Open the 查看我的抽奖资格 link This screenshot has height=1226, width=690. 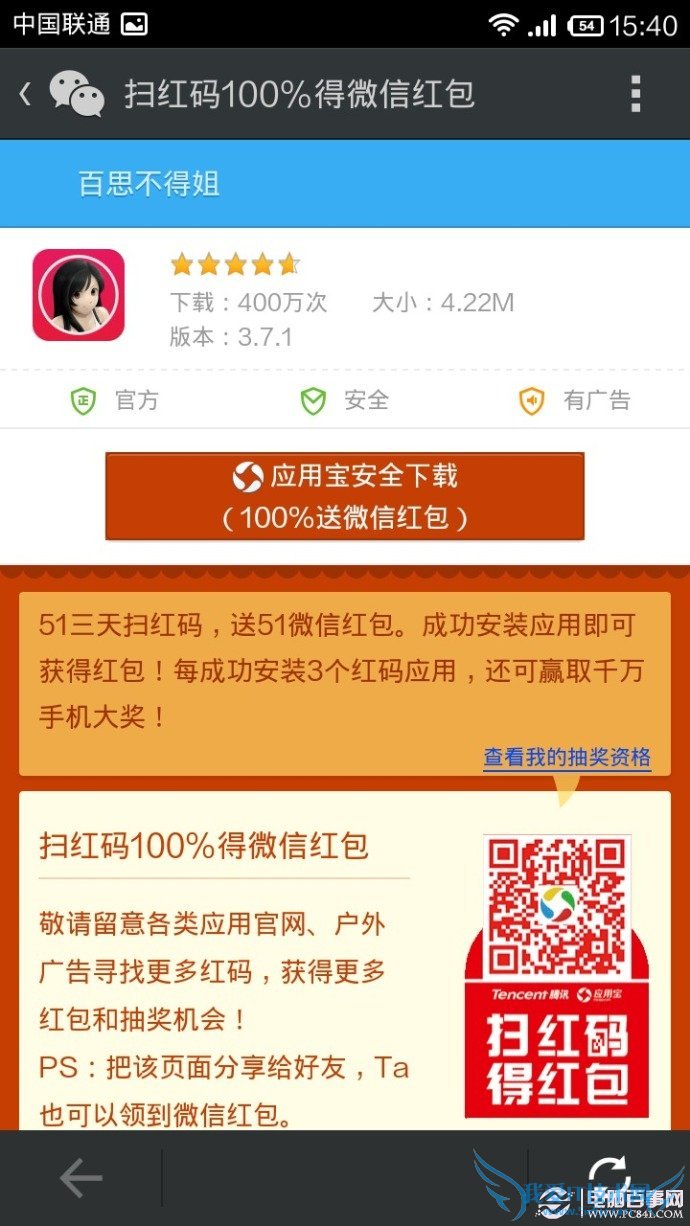[567, 756]
